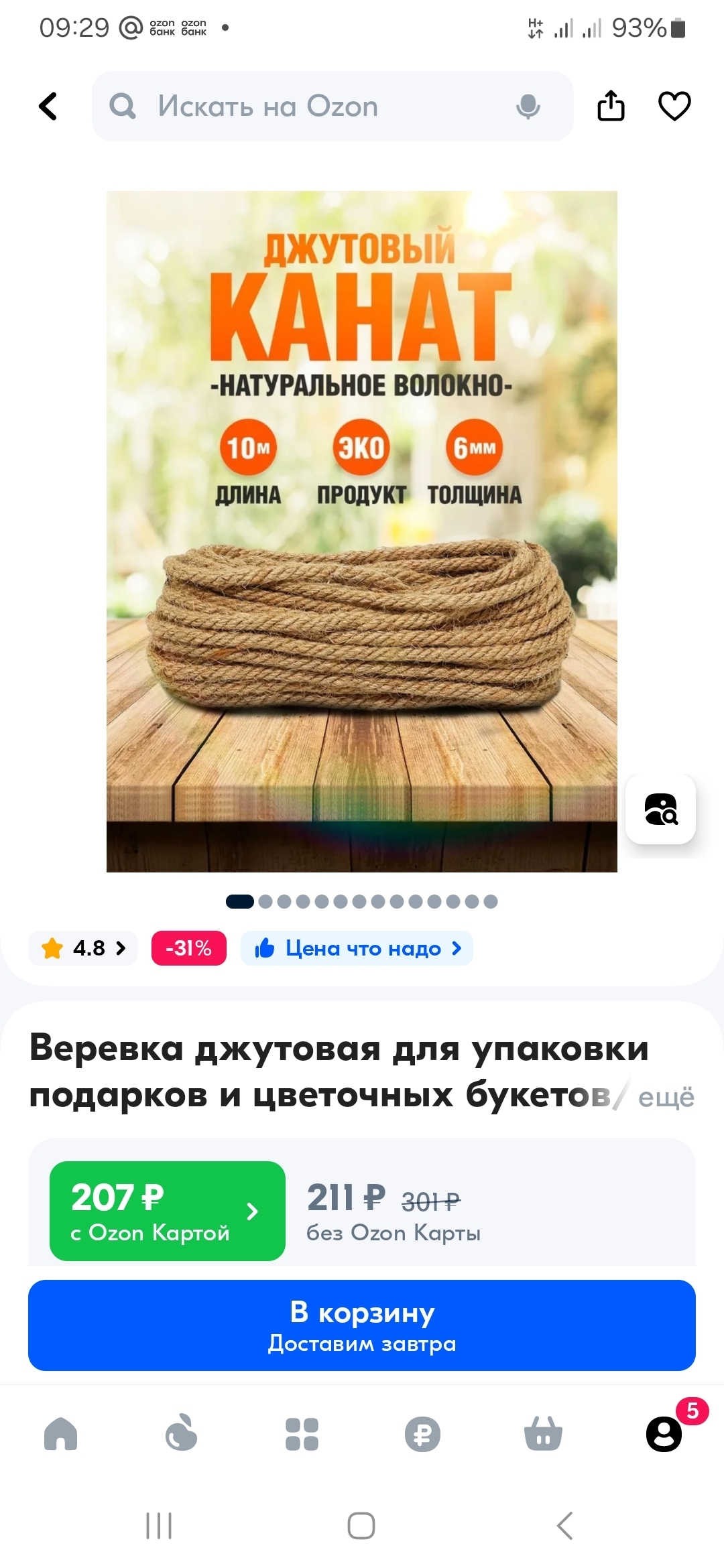Open the "Цена что надо" badge
Viewport: 724px width, 1568px height.
click(x=357, y=948)
